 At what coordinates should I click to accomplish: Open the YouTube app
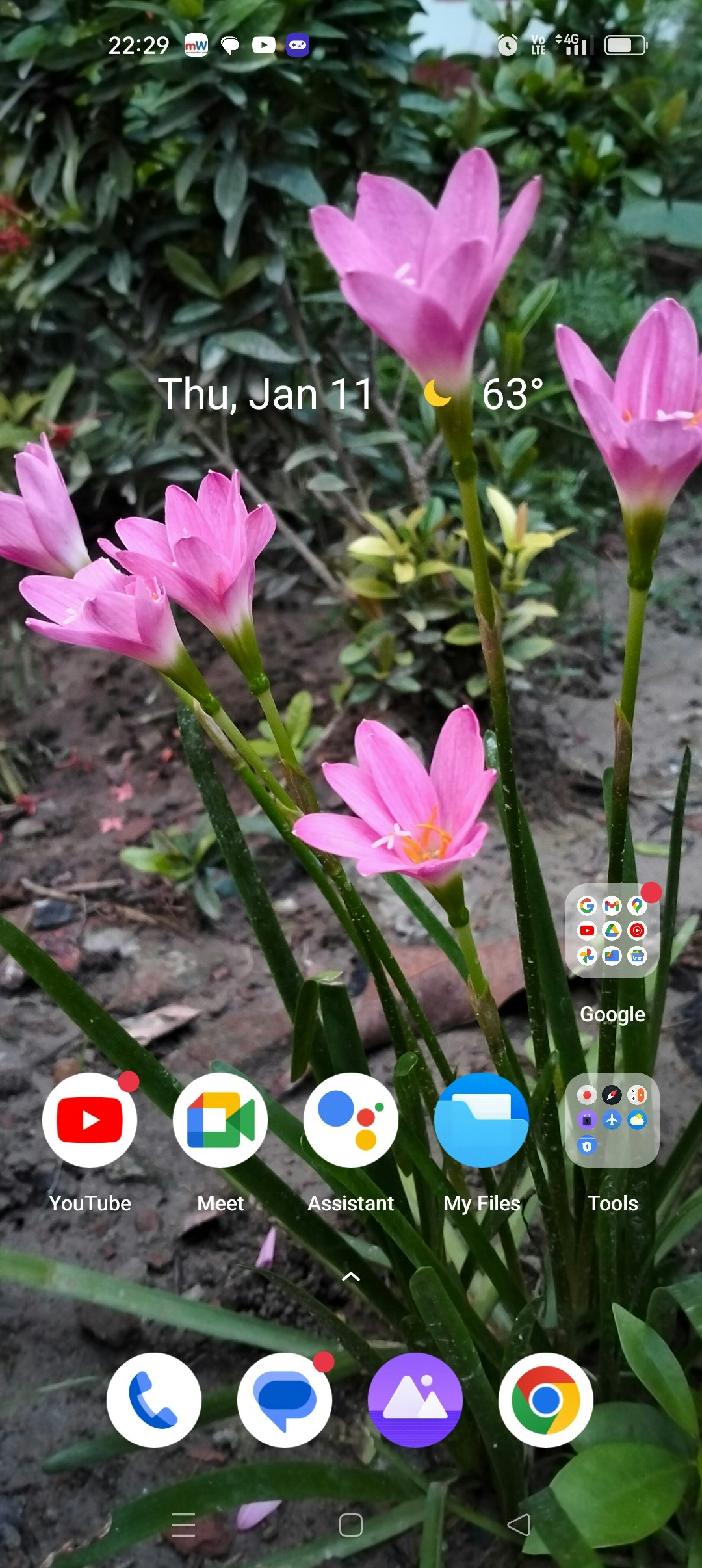click(90, 1120)
